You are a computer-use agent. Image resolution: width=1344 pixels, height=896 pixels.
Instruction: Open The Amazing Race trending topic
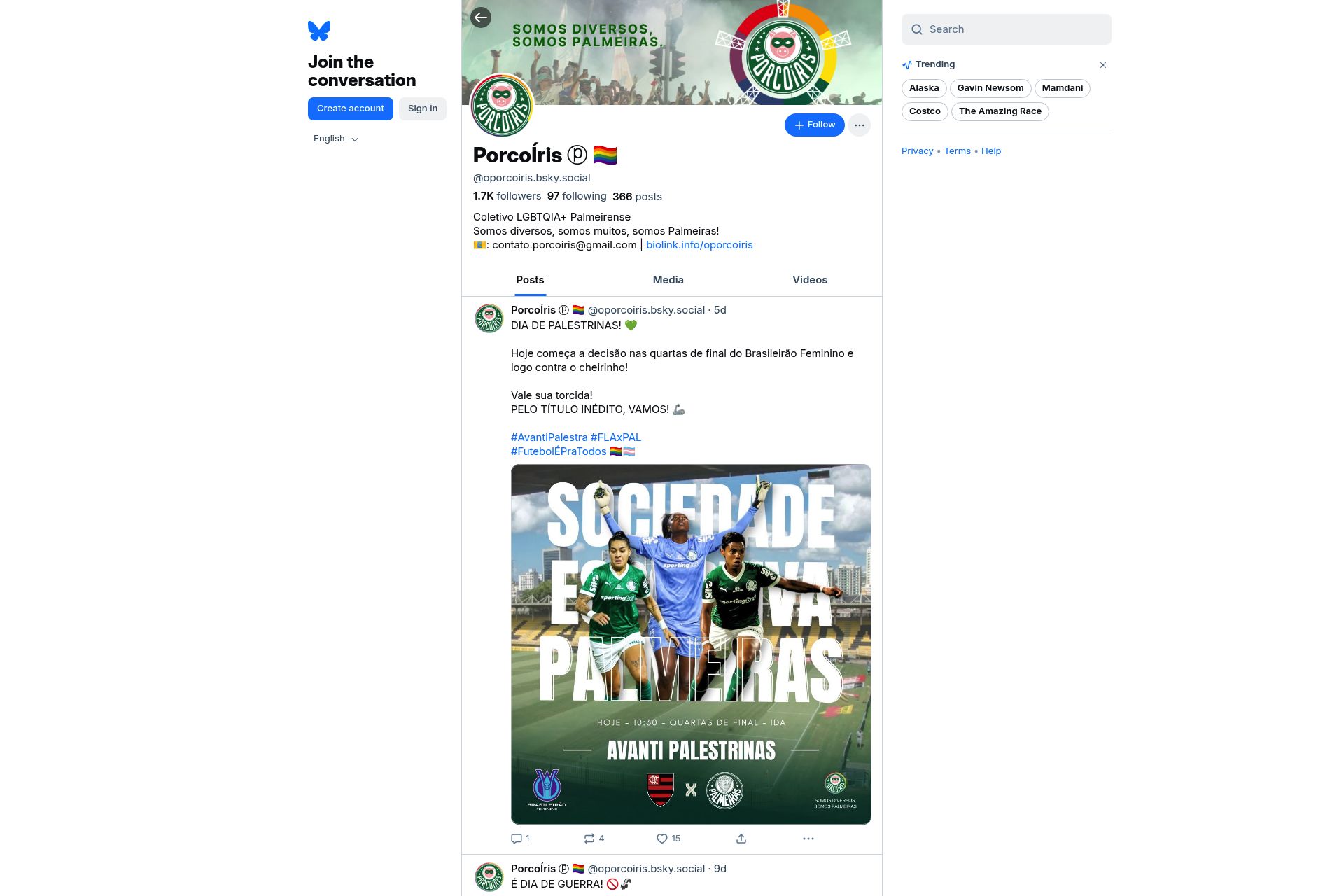[1000, 111]
